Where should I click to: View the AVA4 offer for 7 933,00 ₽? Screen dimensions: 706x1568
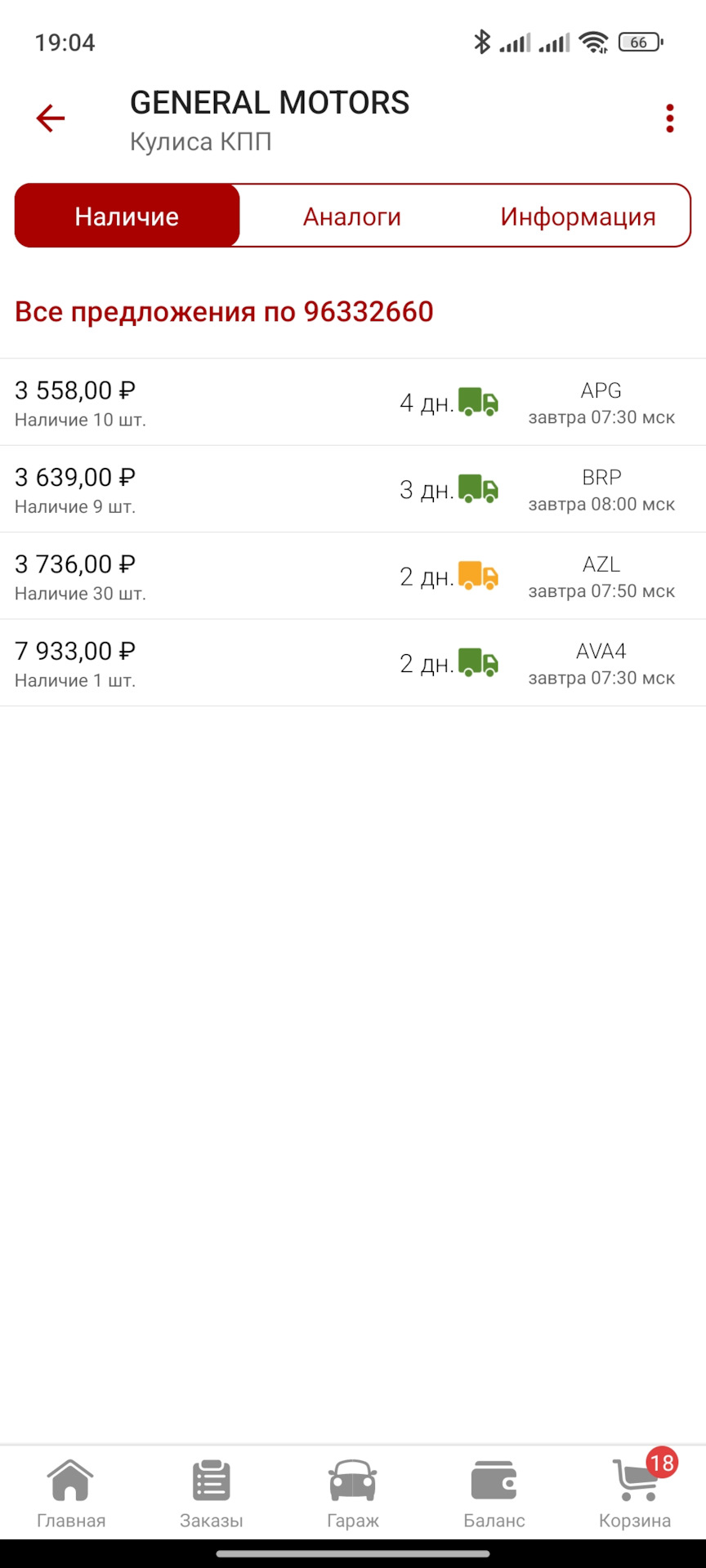point(353,663)
